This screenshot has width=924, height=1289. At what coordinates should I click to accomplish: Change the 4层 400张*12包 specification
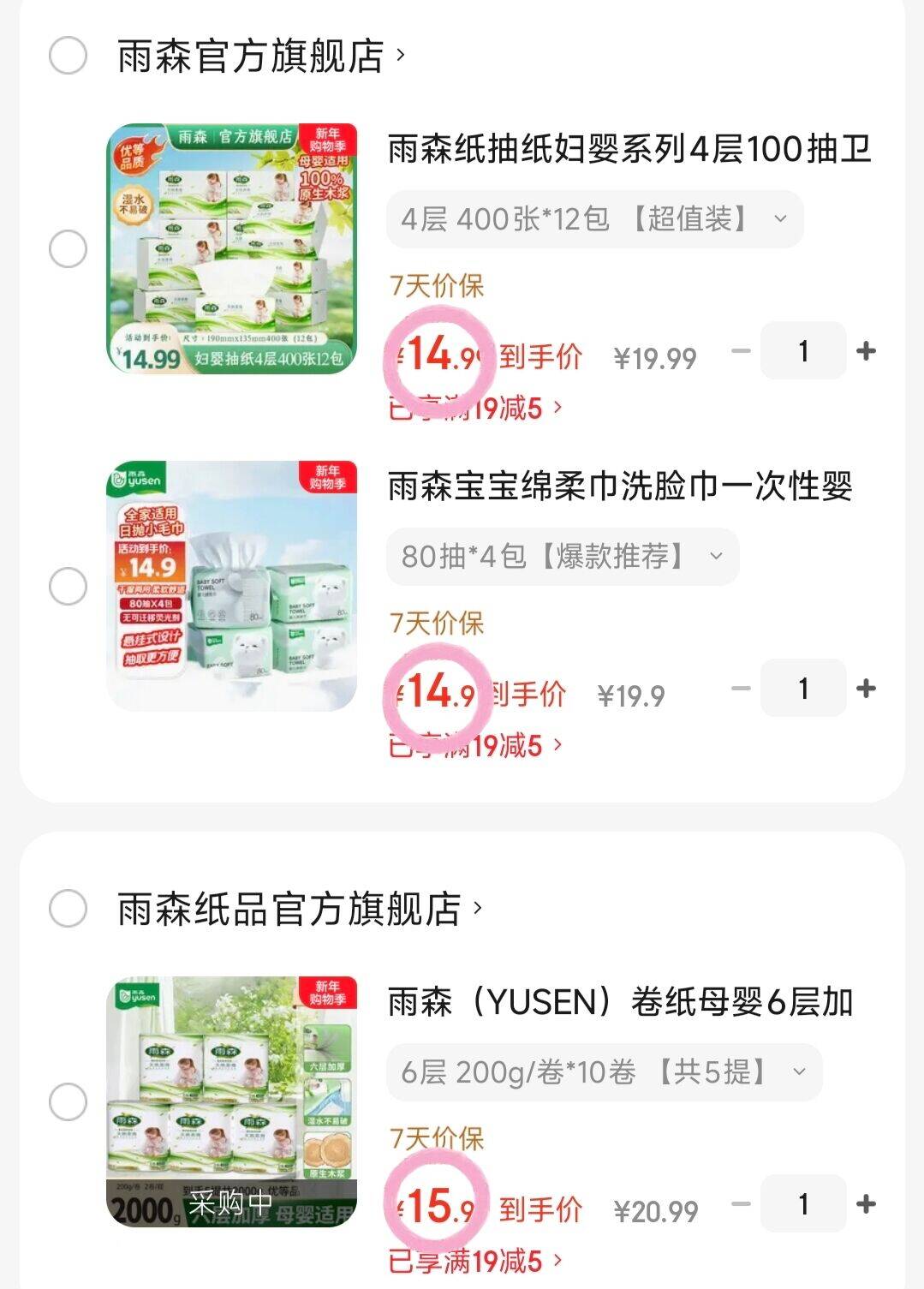point(594,219)
